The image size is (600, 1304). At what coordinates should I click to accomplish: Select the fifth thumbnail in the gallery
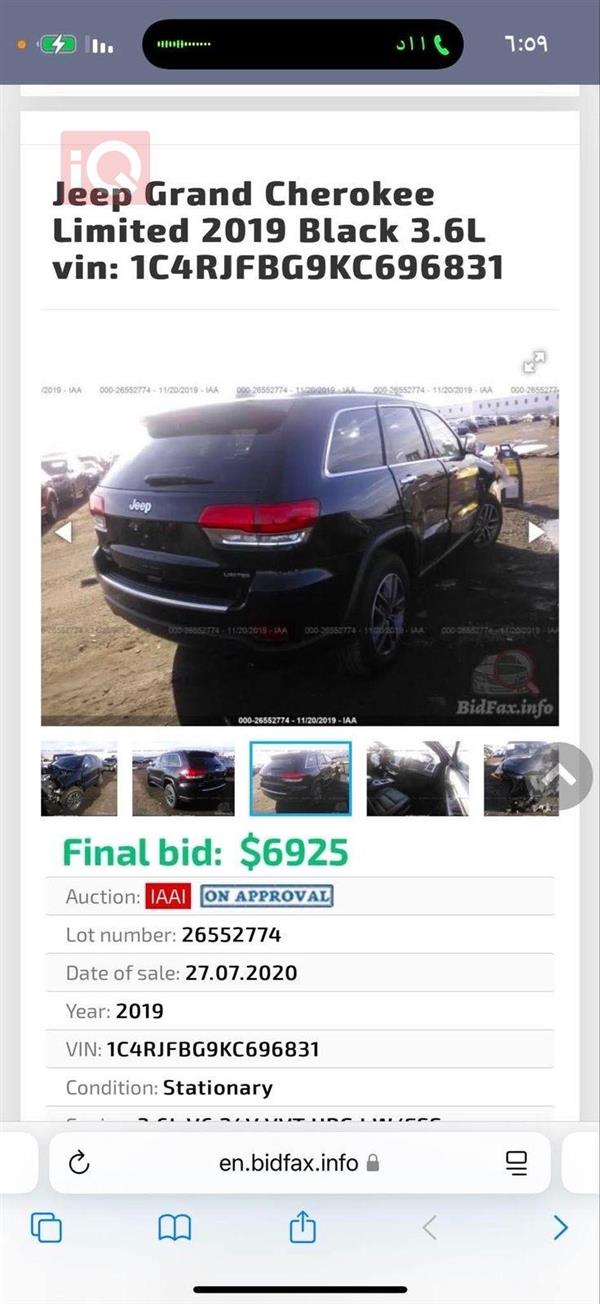click(520, 778)
